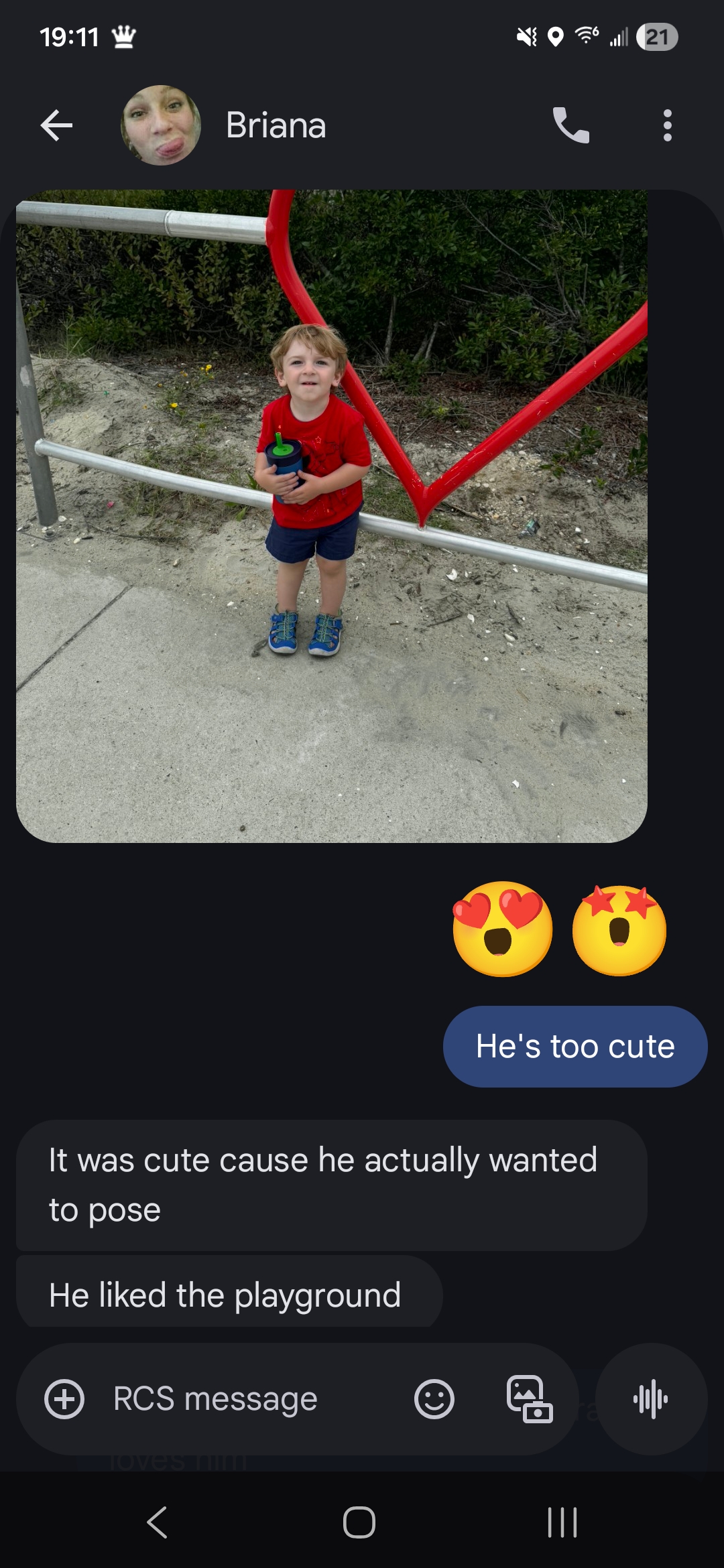The image size is (724, 1568).
Task: Open the gallery and camera attachment
Action: [529, 1399]
